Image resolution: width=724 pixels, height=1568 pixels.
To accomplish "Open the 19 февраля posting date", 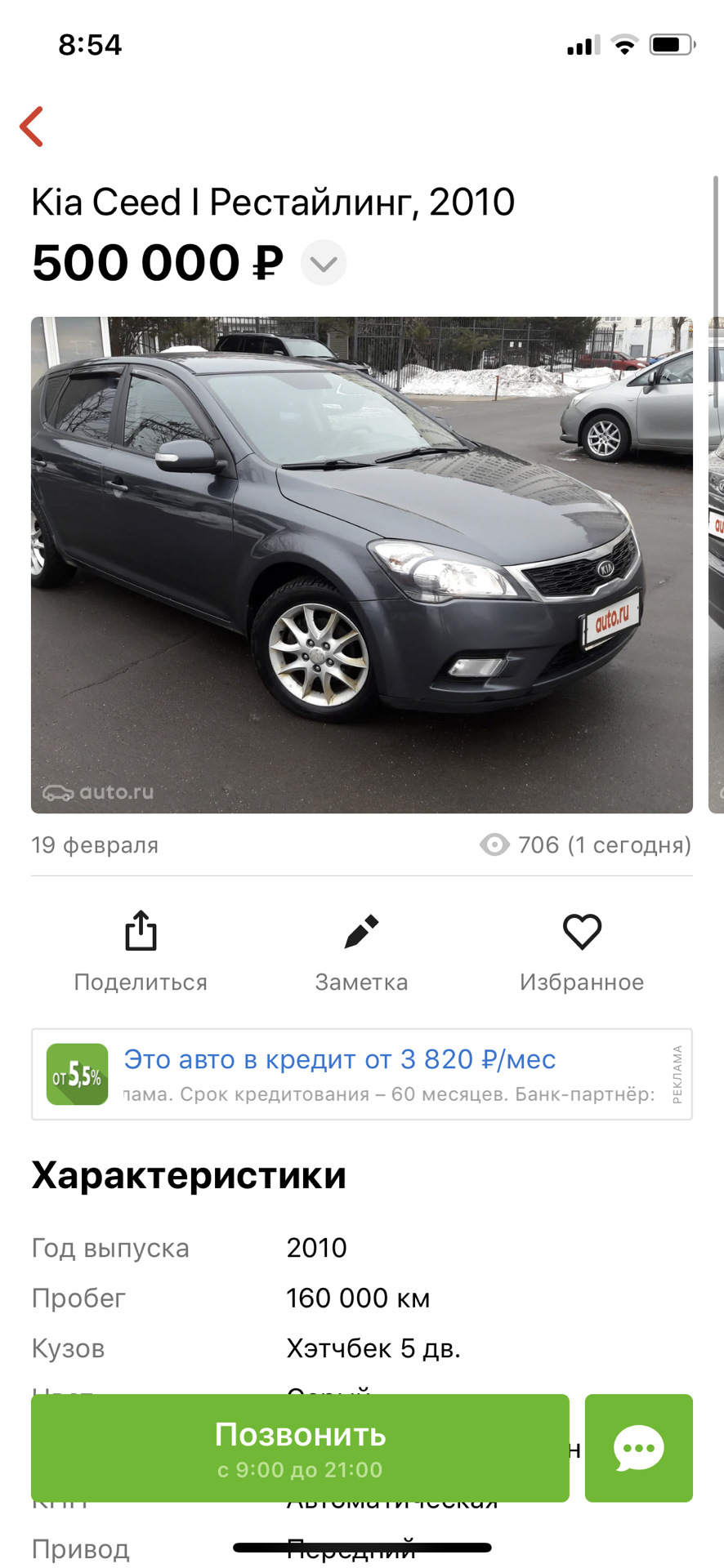I will click(95, 845).
